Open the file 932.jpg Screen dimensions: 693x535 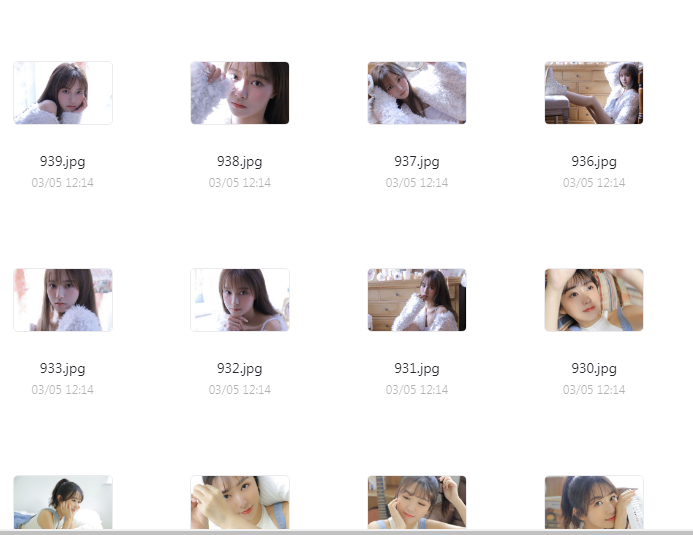[240, 300]
